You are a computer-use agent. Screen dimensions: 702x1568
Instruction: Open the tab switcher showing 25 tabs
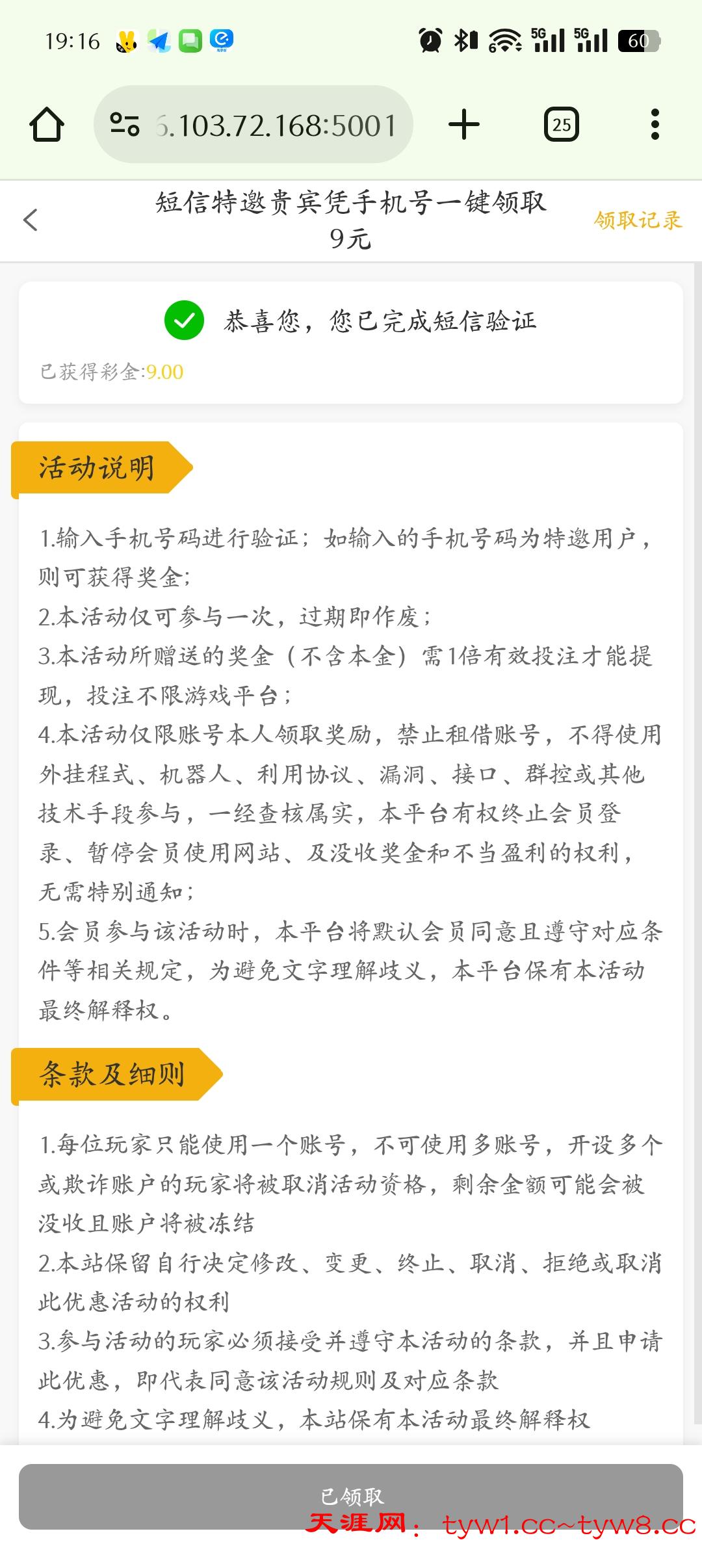click(x=562, y=124)
